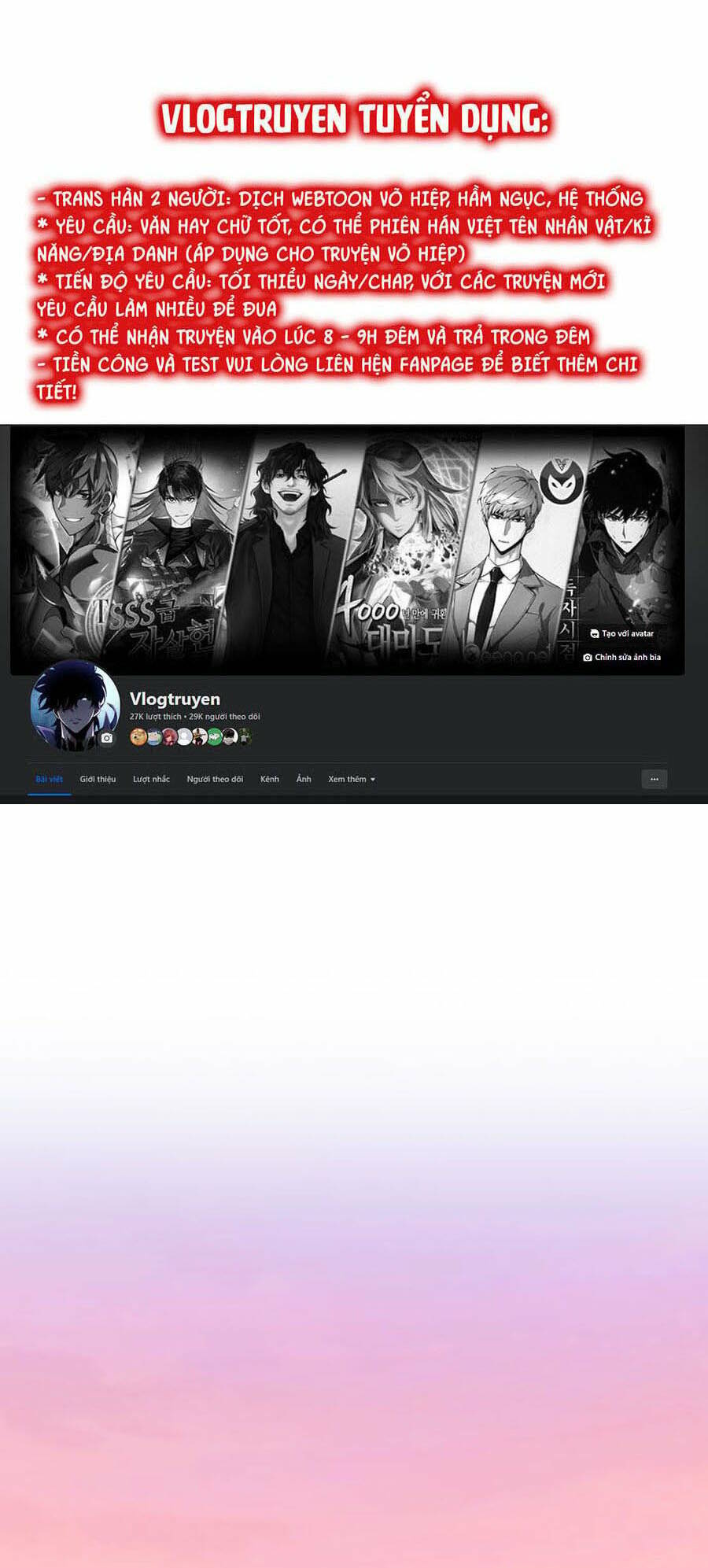Screen dimensions: 708x1568
Task: Open more options with the "..." icon
Action: click(x=653, y=779)
